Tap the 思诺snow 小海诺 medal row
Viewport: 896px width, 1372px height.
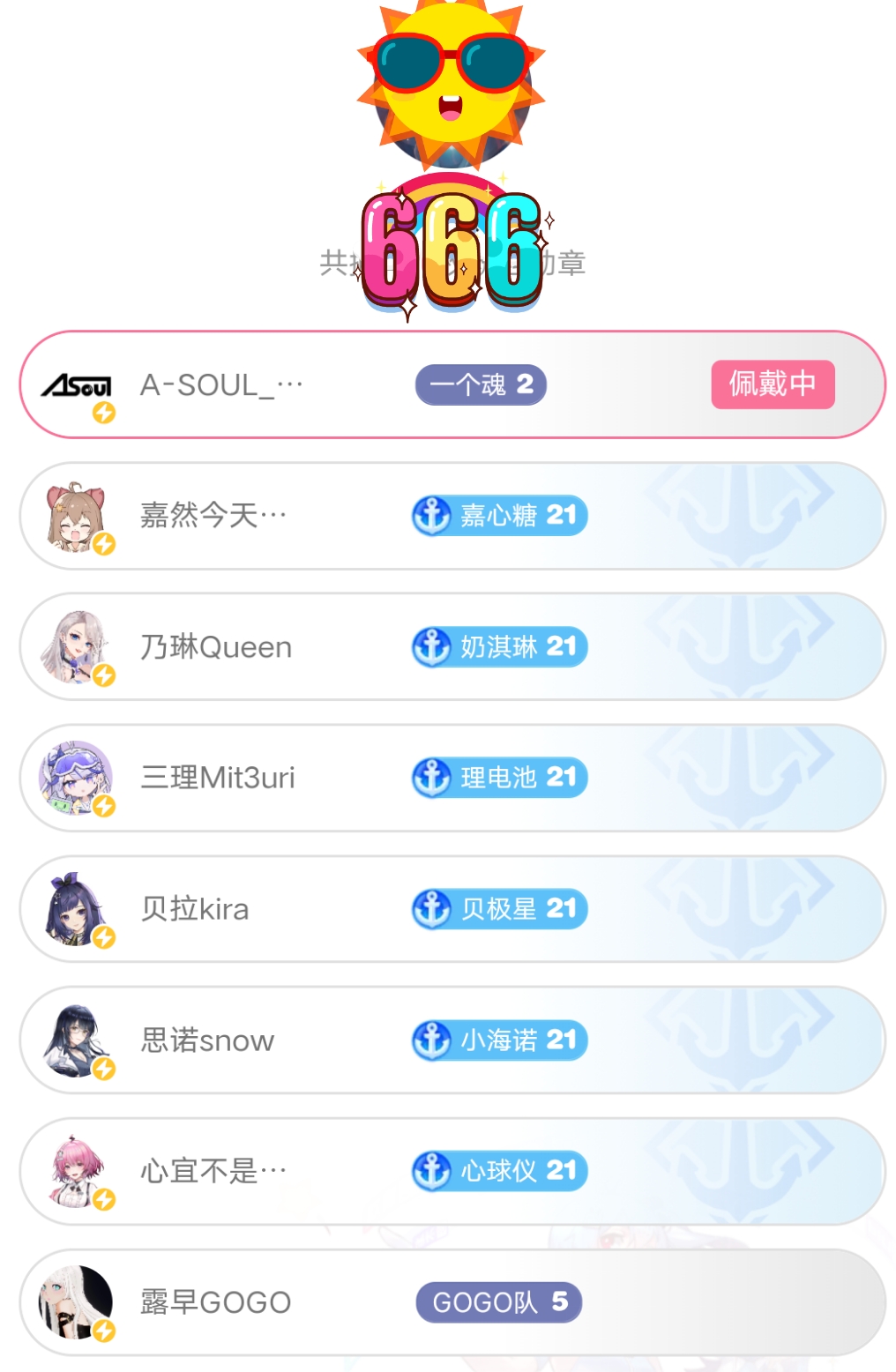click(x=452, y=1040)
